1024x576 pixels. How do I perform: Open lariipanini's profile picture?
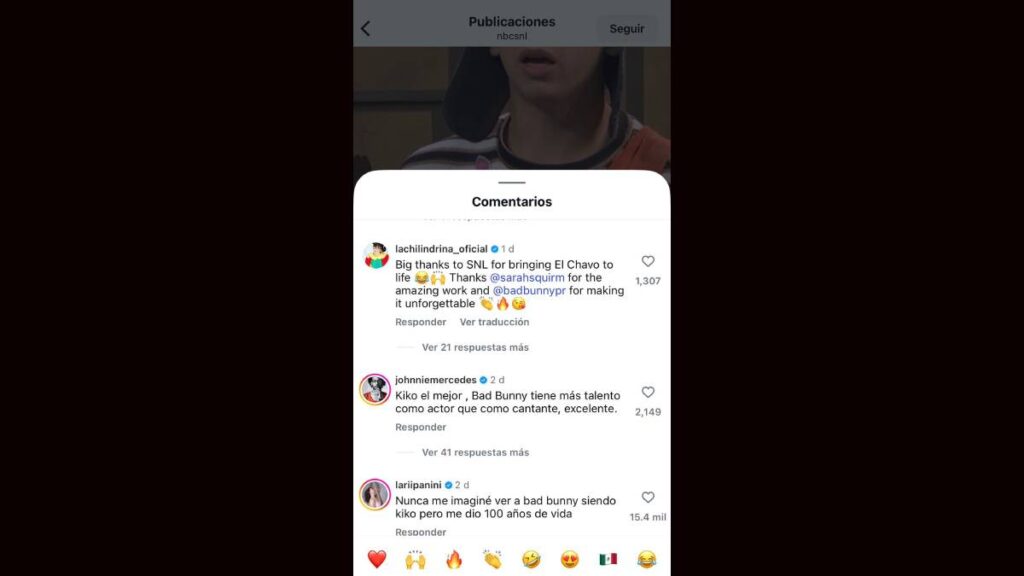click(375, 494)
